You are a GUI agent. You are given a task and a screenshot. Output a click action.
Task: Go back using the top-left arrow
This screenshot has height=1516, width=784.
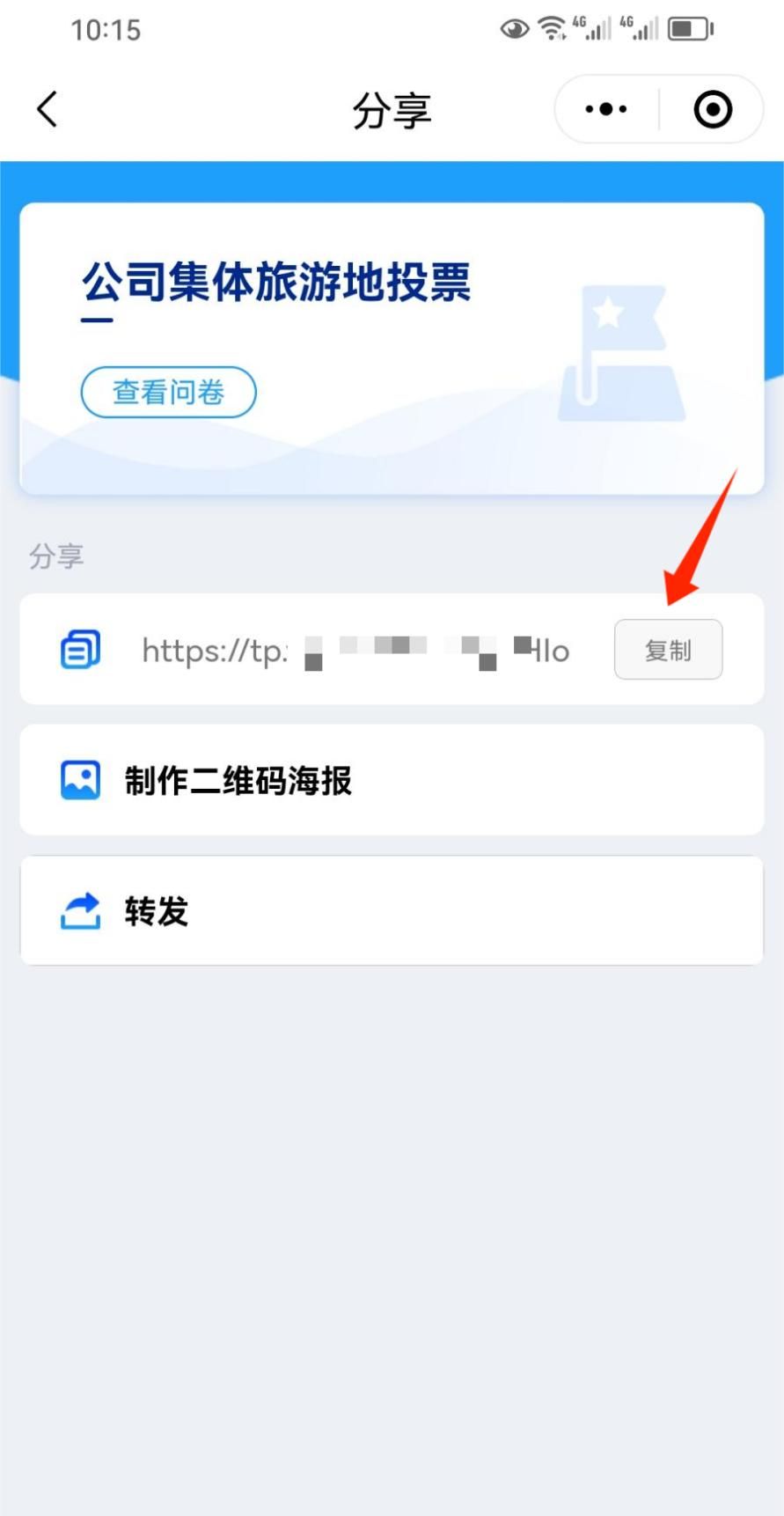click(x=48, y=110)
